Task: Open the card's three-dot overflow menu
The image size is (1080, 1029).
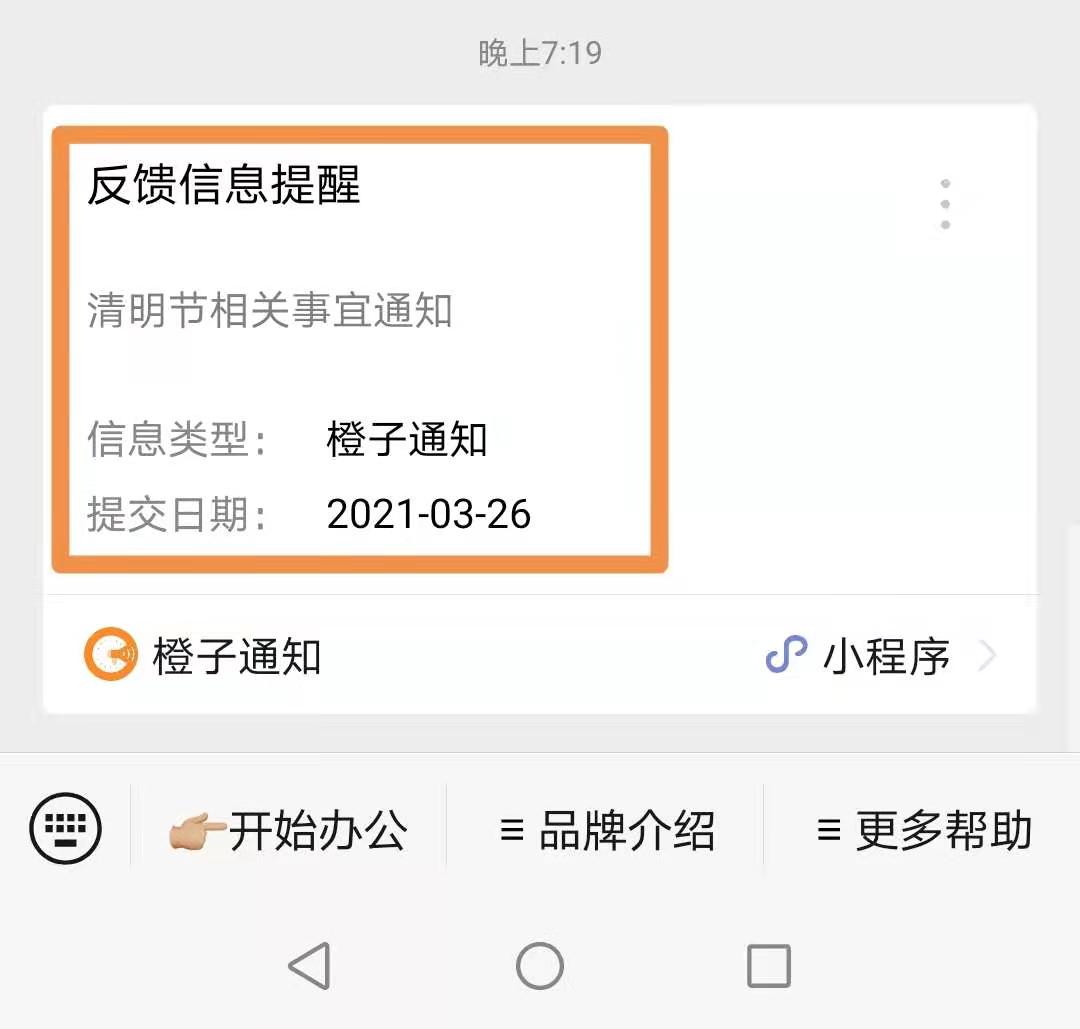Action: point(945,205)
